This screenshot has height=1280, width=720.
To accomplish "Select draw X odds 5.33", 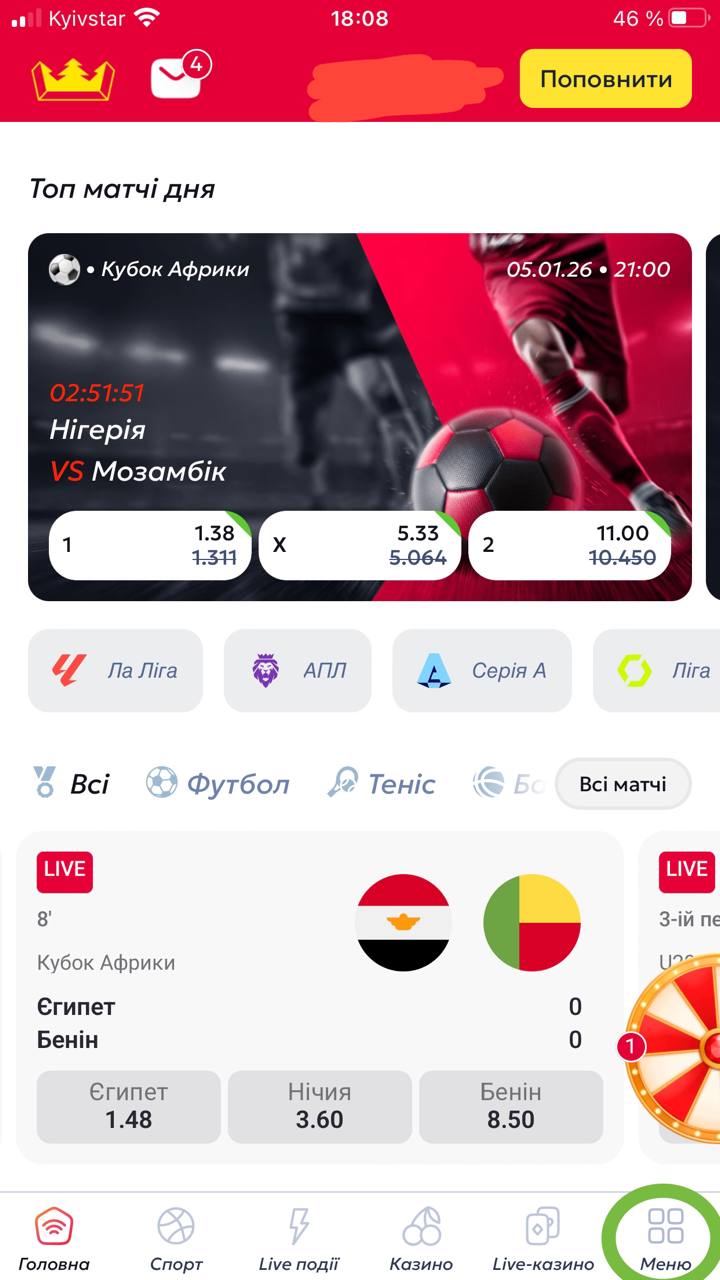I will pos(360,545).
